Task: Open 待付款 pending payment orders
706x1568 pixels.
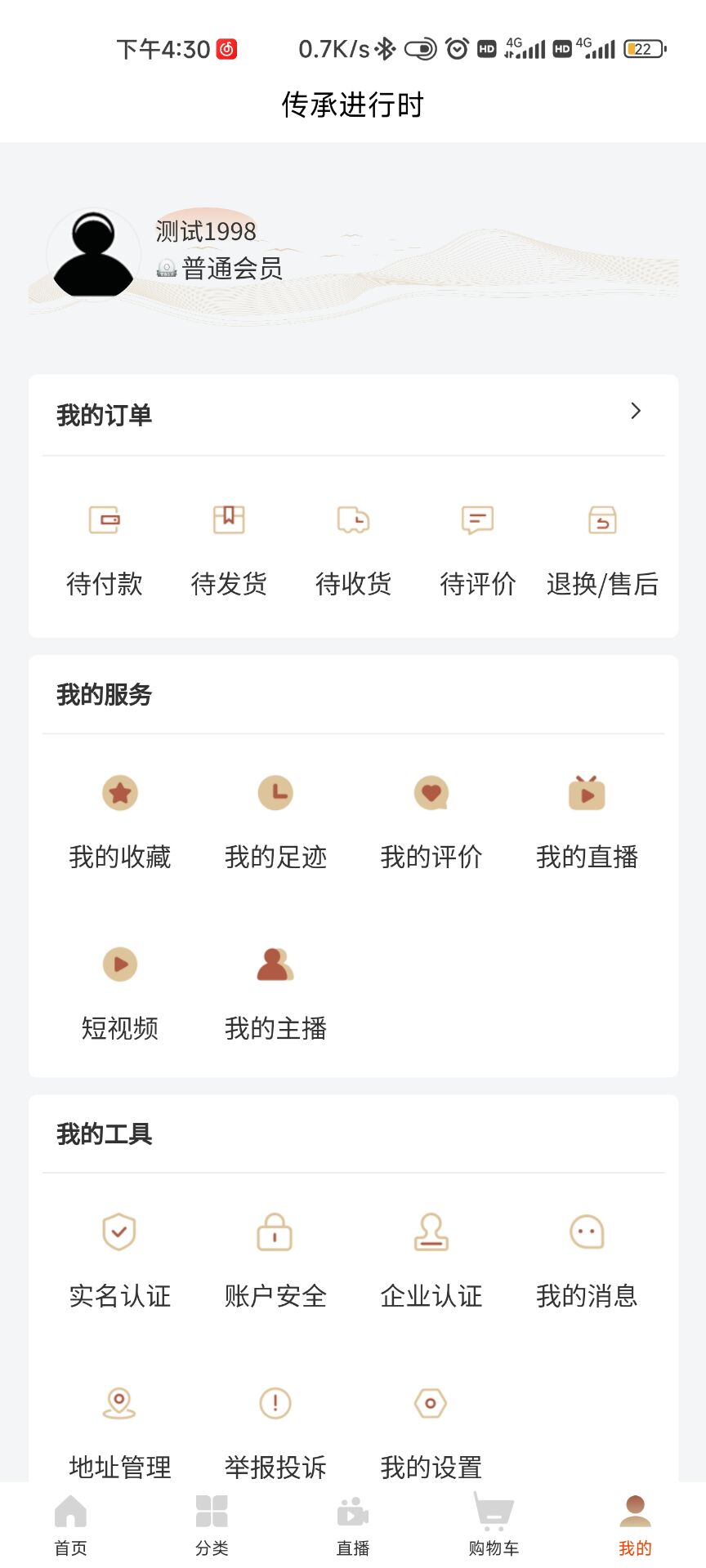Action: click(105, 542)
